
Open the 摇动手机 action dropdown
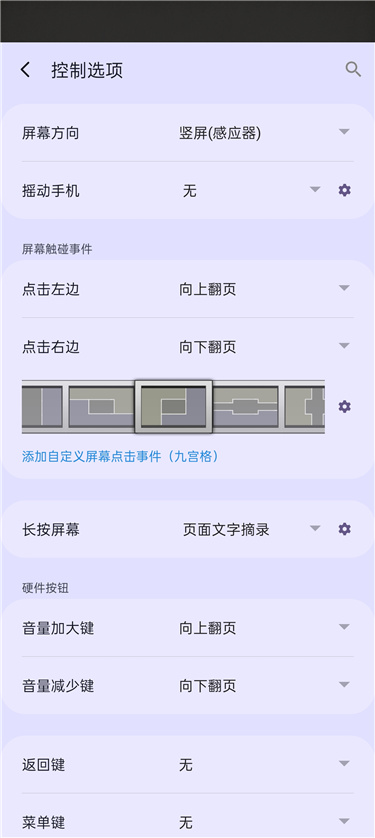tap(251, 190)
